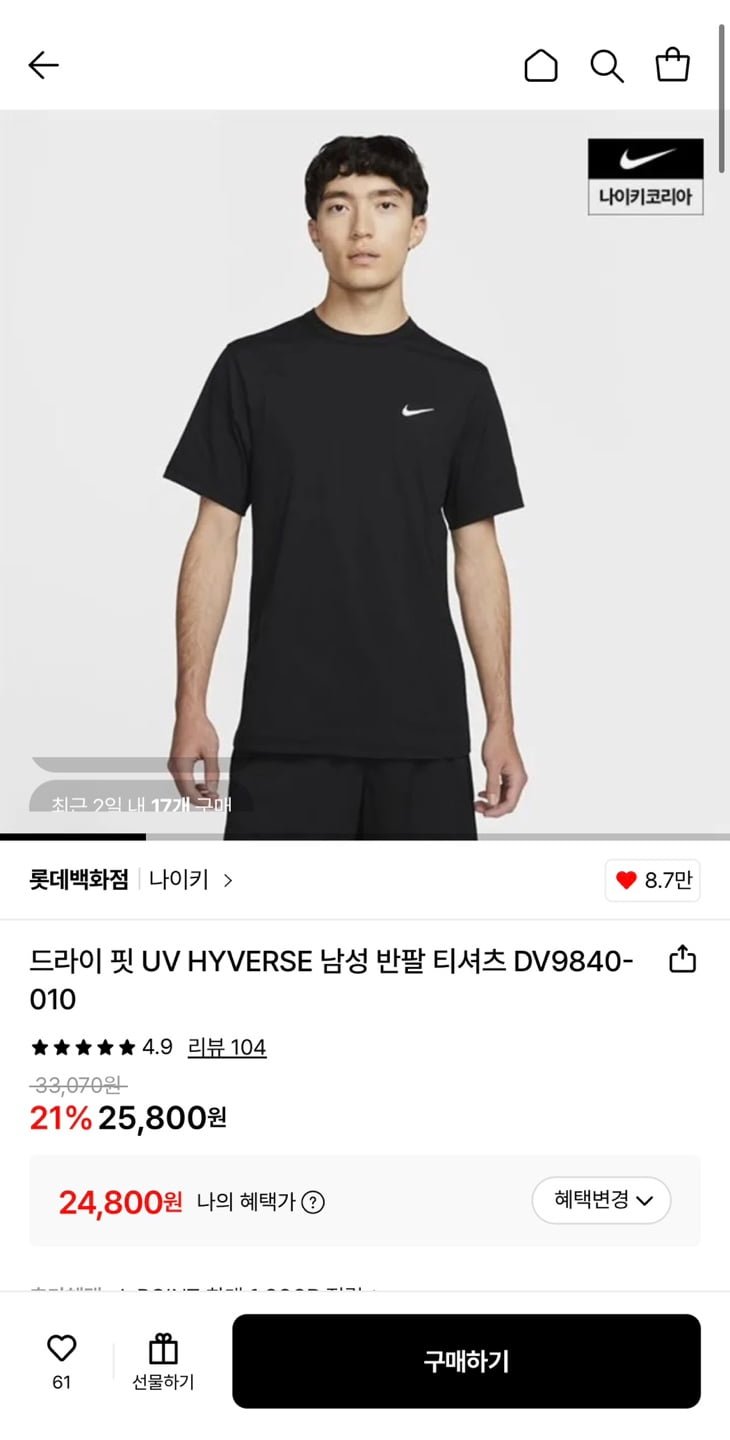Open search with the magnifier icon
Screen dimensions: 730x1440
pyautogui.click(x=607, y=66)
